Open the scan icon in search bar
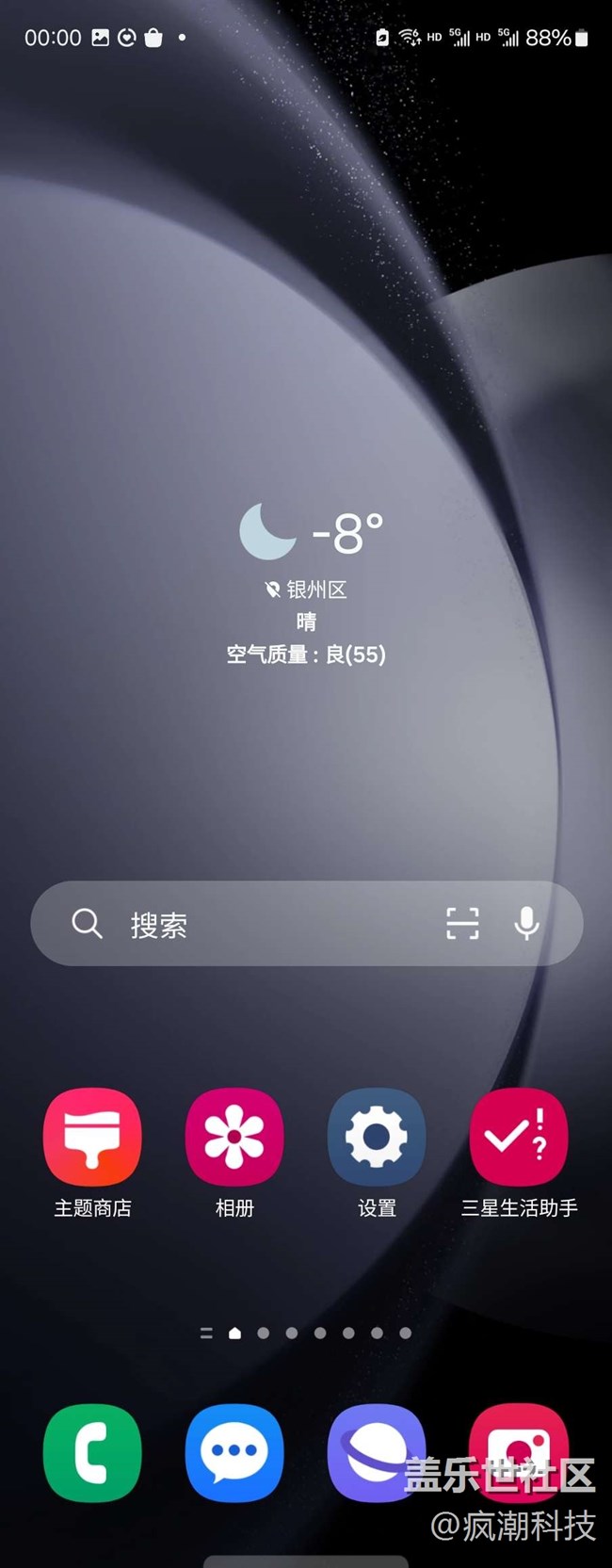The height and width of the screenshot is (1568, 612). point(462,924)
